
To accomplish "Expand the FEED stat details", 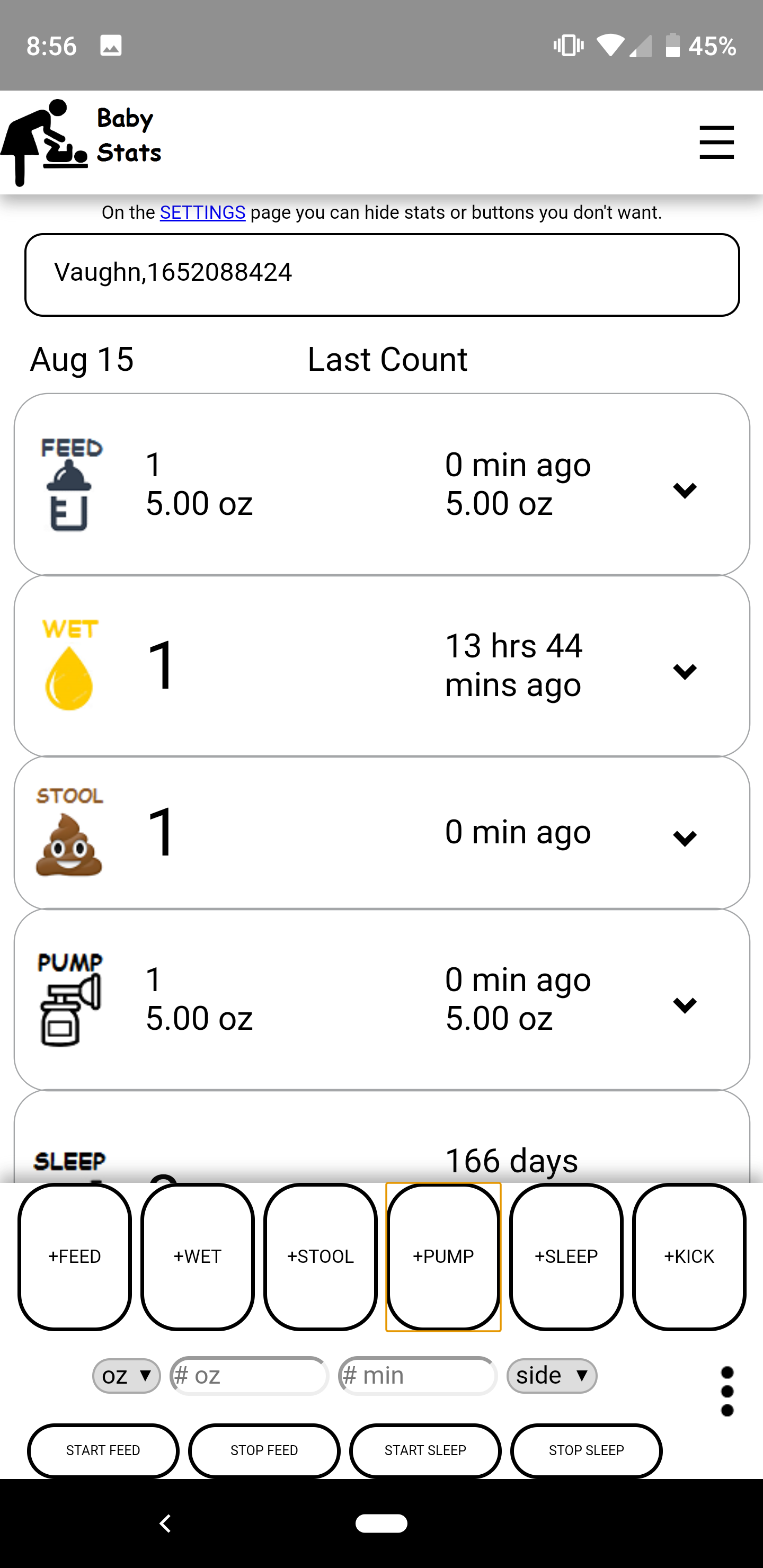I will coord(685,490).
